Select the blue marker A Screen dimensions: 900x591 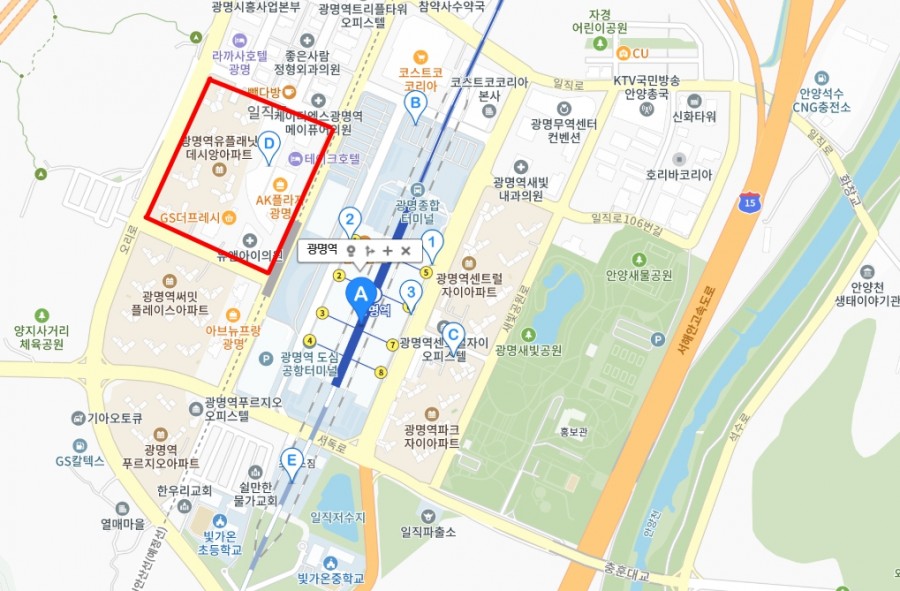pos(360,295)
